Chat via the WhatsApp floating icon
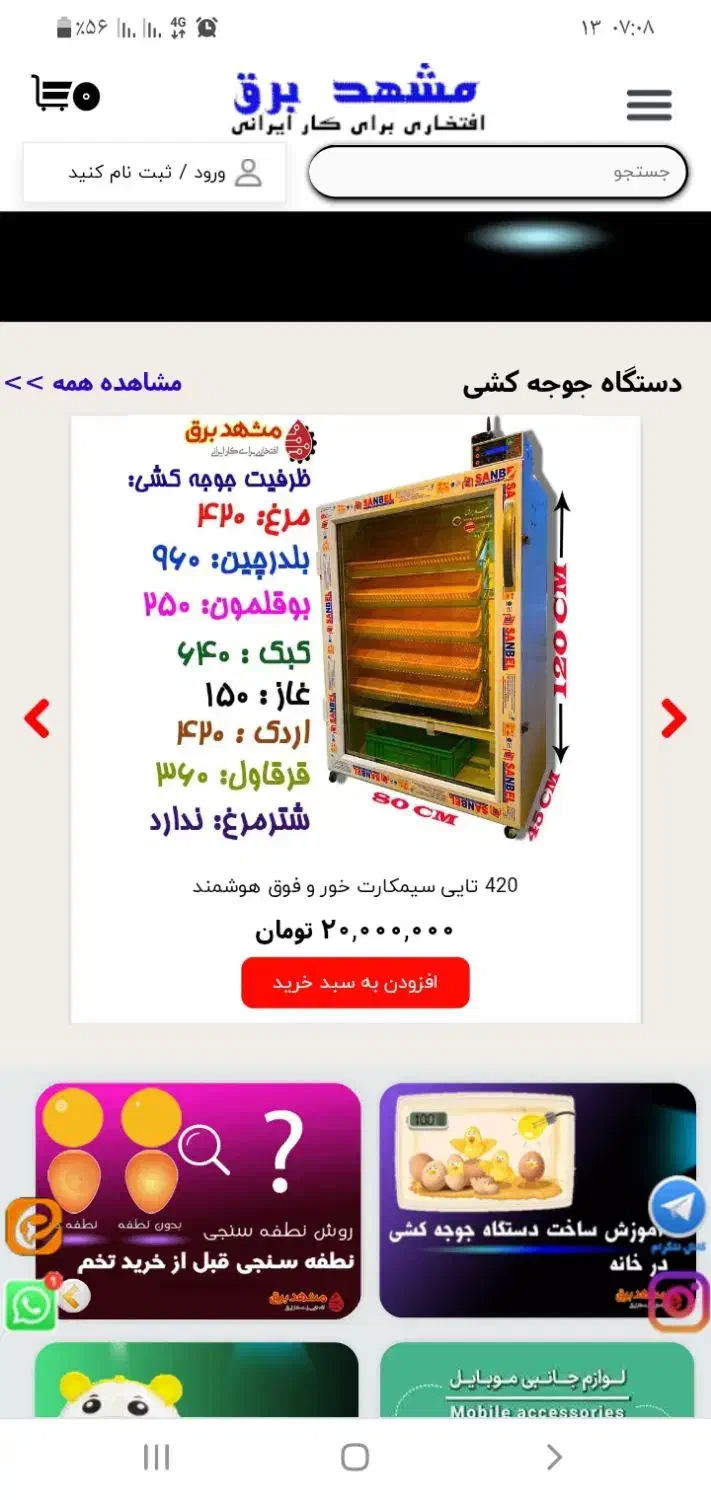The image size is (711, 1500). coord(30,1306)
